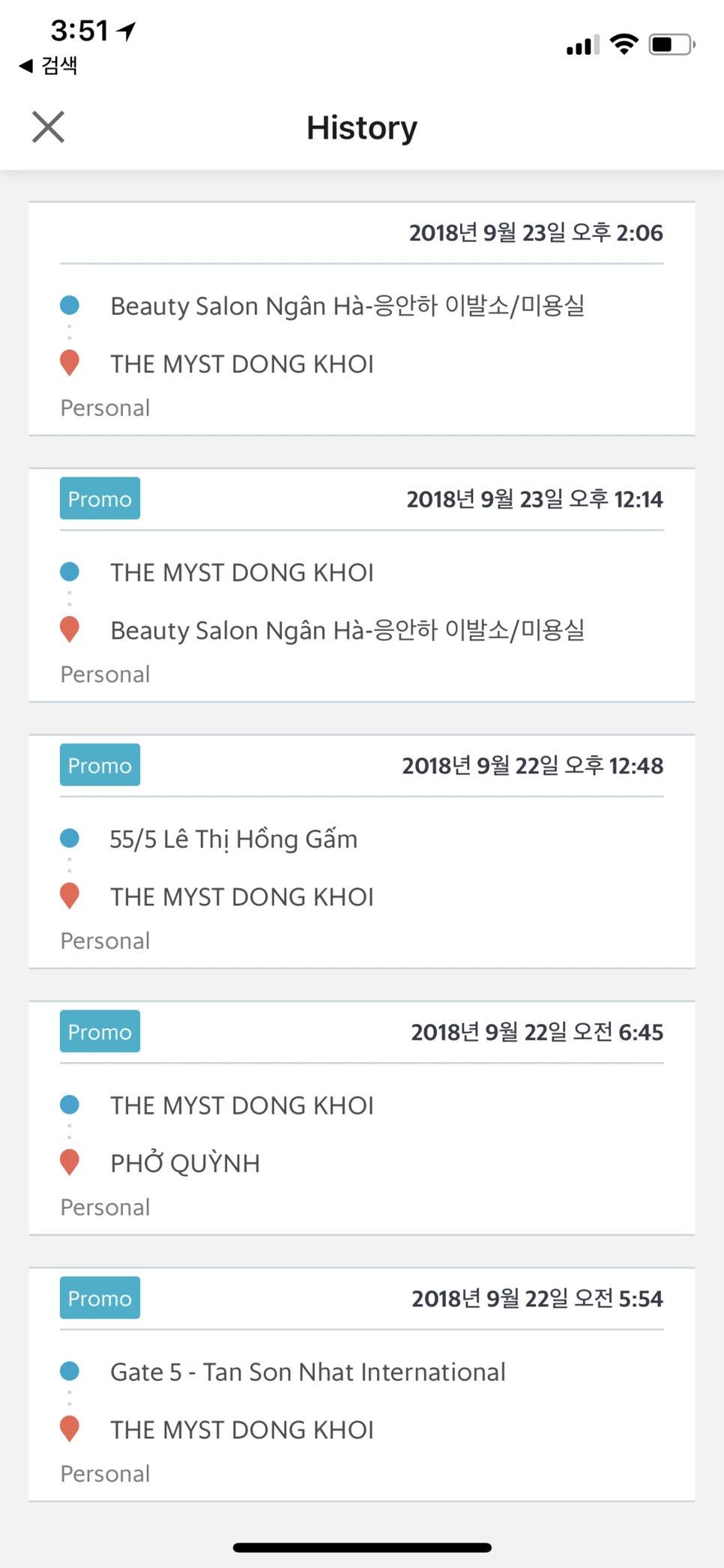Click the Personal label on the first trip
Screen dimensions: 724x1568
point(105,407)
